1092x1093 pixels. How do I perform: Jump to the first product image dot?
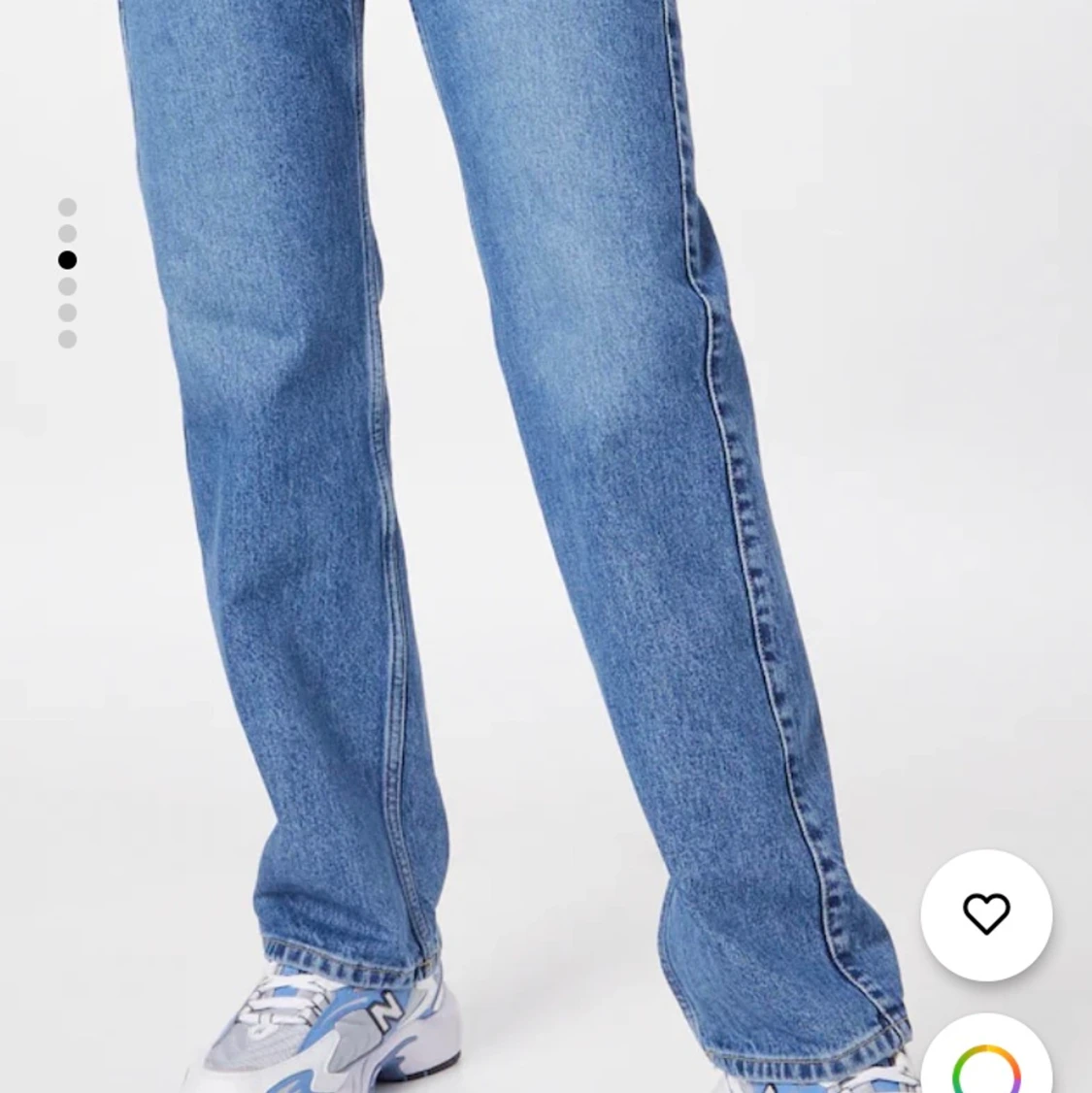coord(67,207)
